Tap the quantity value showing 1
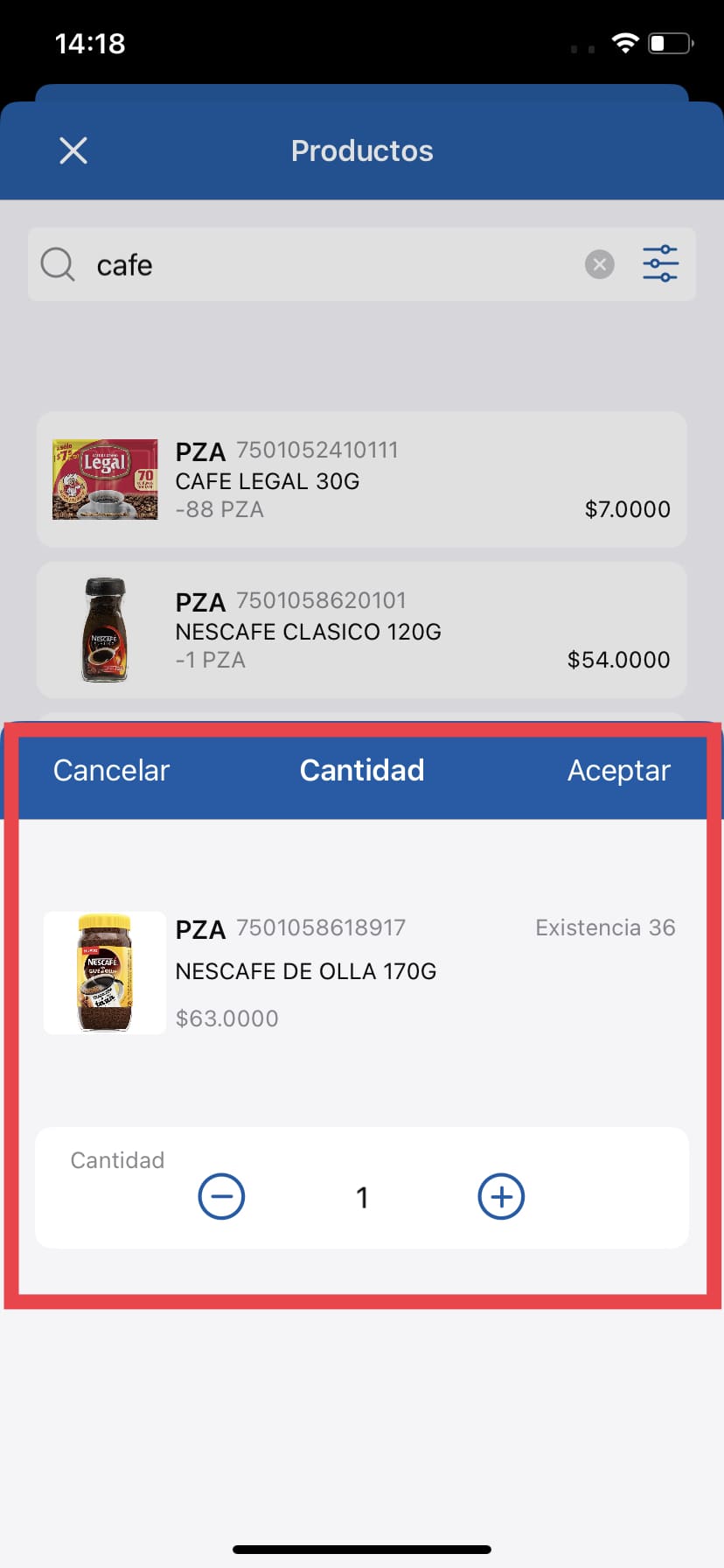Image resolution: width=724 pixels, height=1568 pixels. click(362, 1196)
